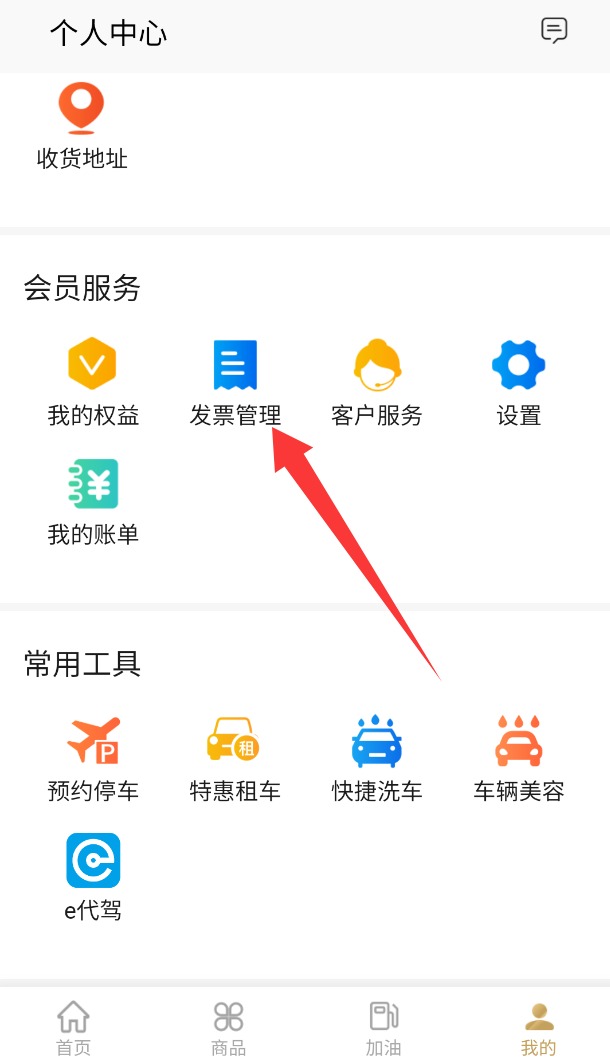Switch to the 商品 products tab
610x1062 pixels.
point(229,1026)
